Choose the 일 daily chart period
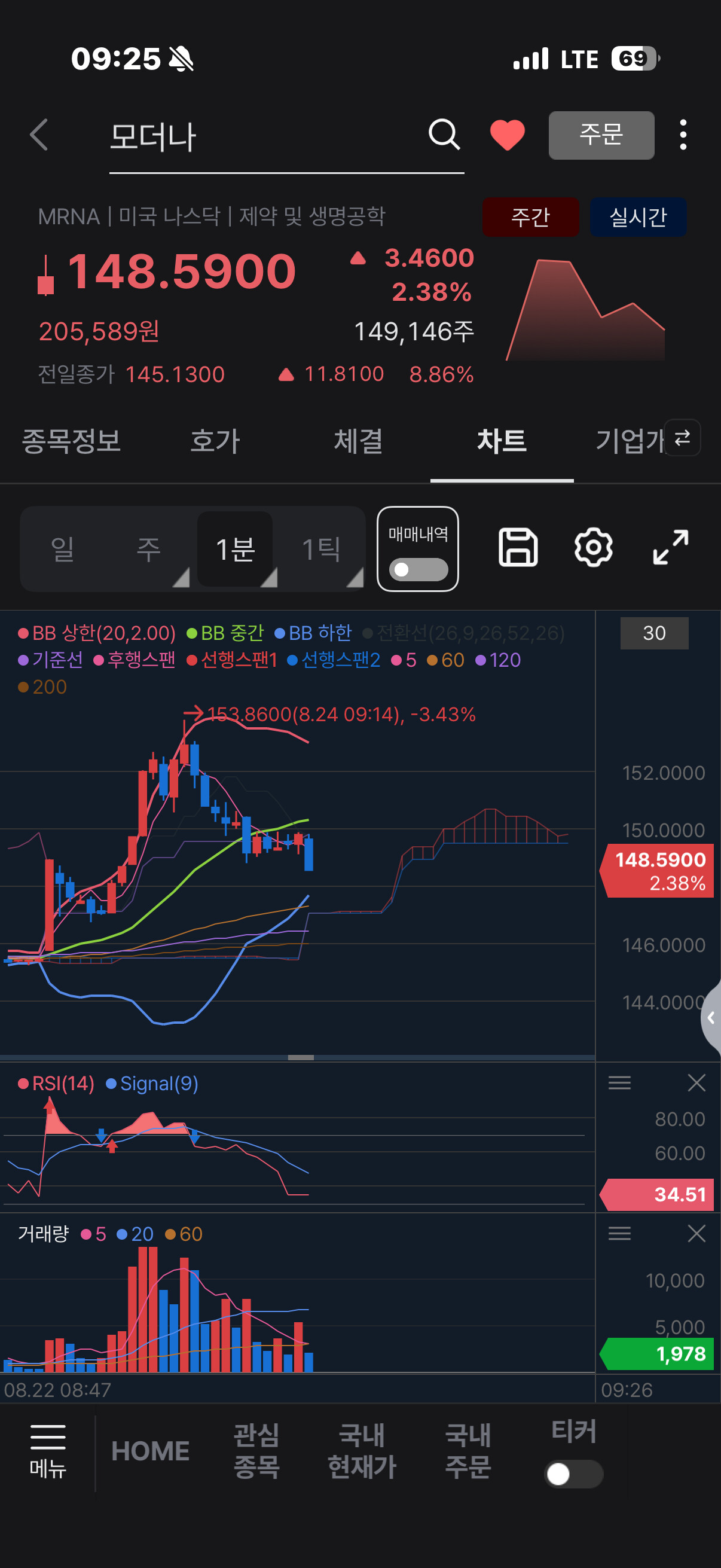The image size is (721, 1568). 63,548
